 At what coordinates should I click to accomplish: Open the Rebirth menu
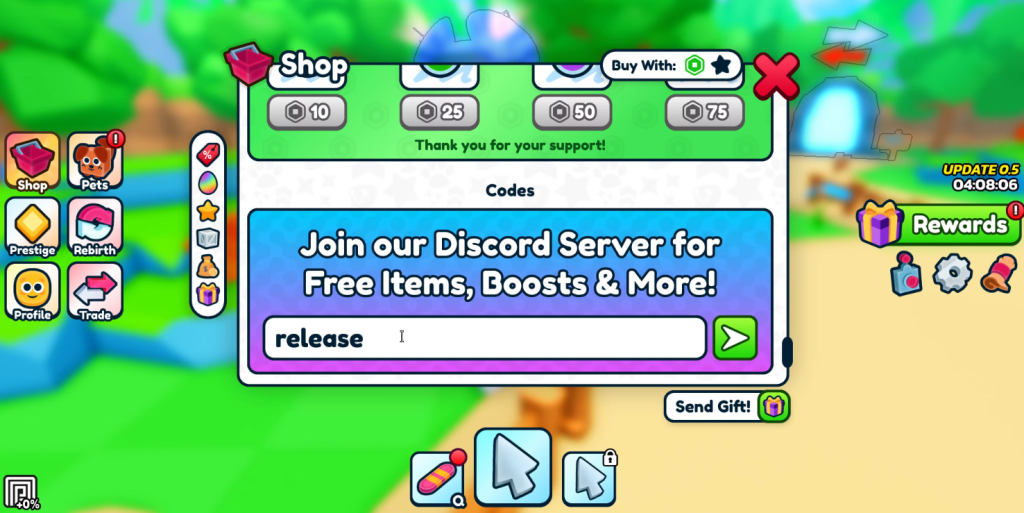point(95,226)
